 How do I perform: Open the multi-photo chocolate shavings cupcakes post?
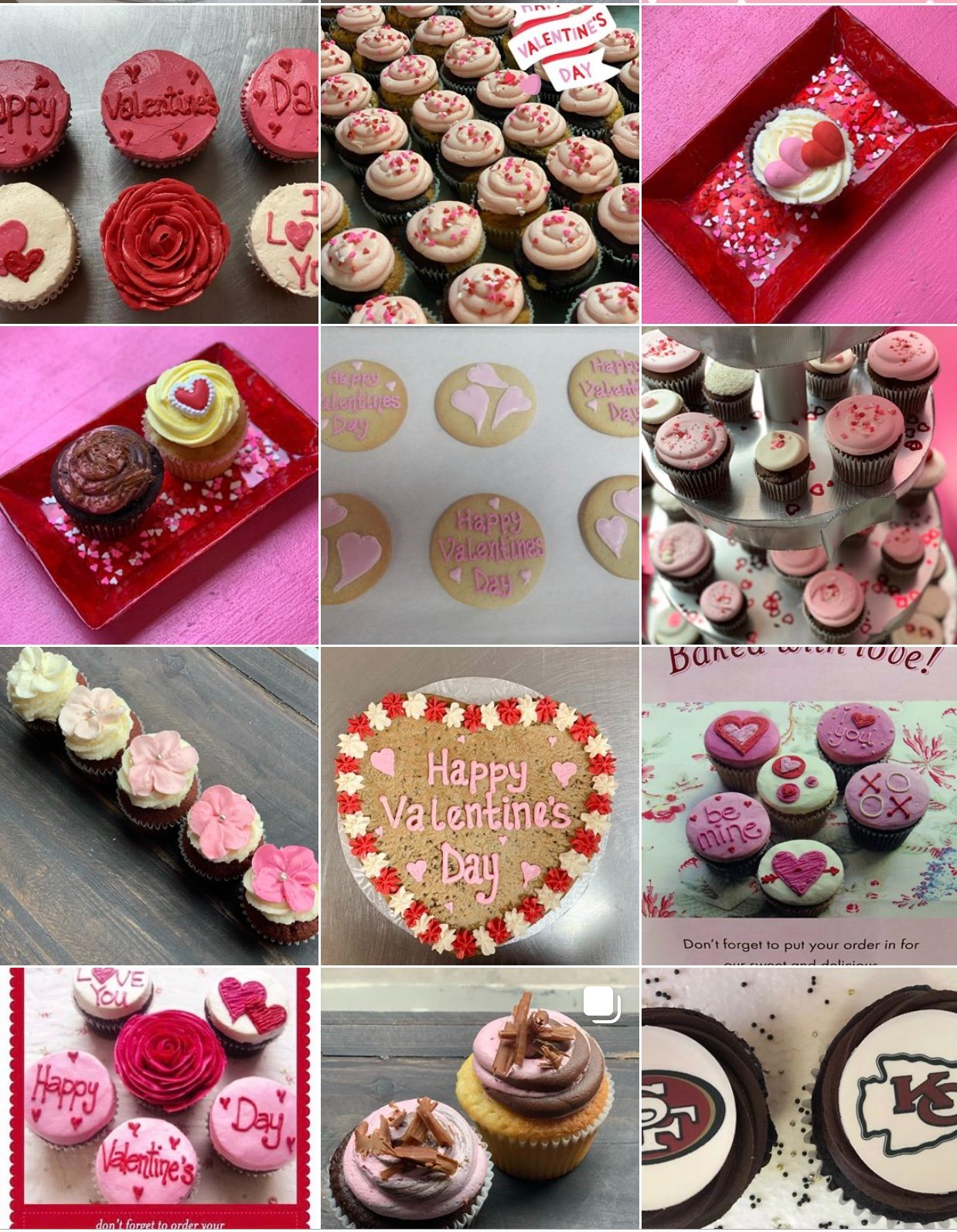coord(480,1098)
